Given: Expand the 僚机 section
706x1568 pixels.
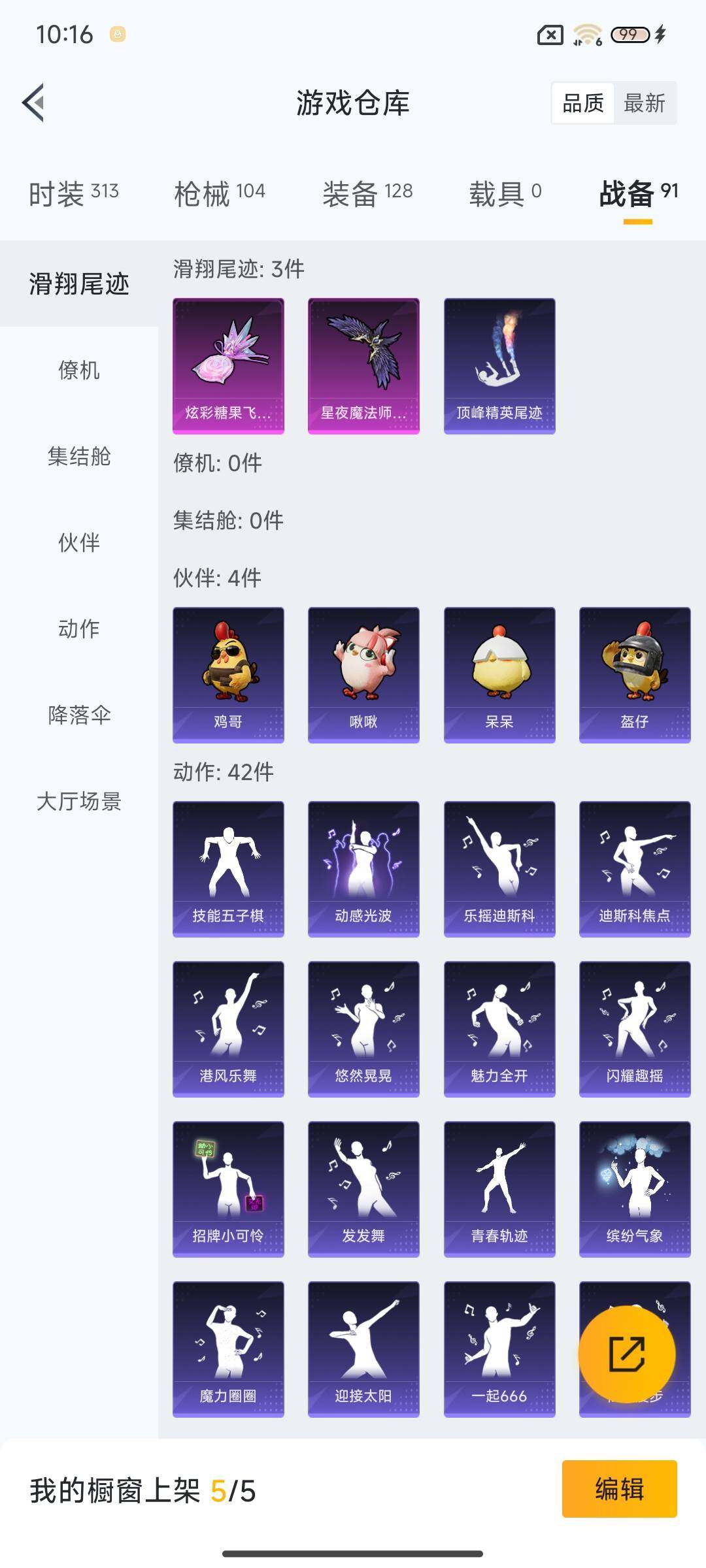Looking at the screenshot, I should pyautogui.click(x=77, y=371).
